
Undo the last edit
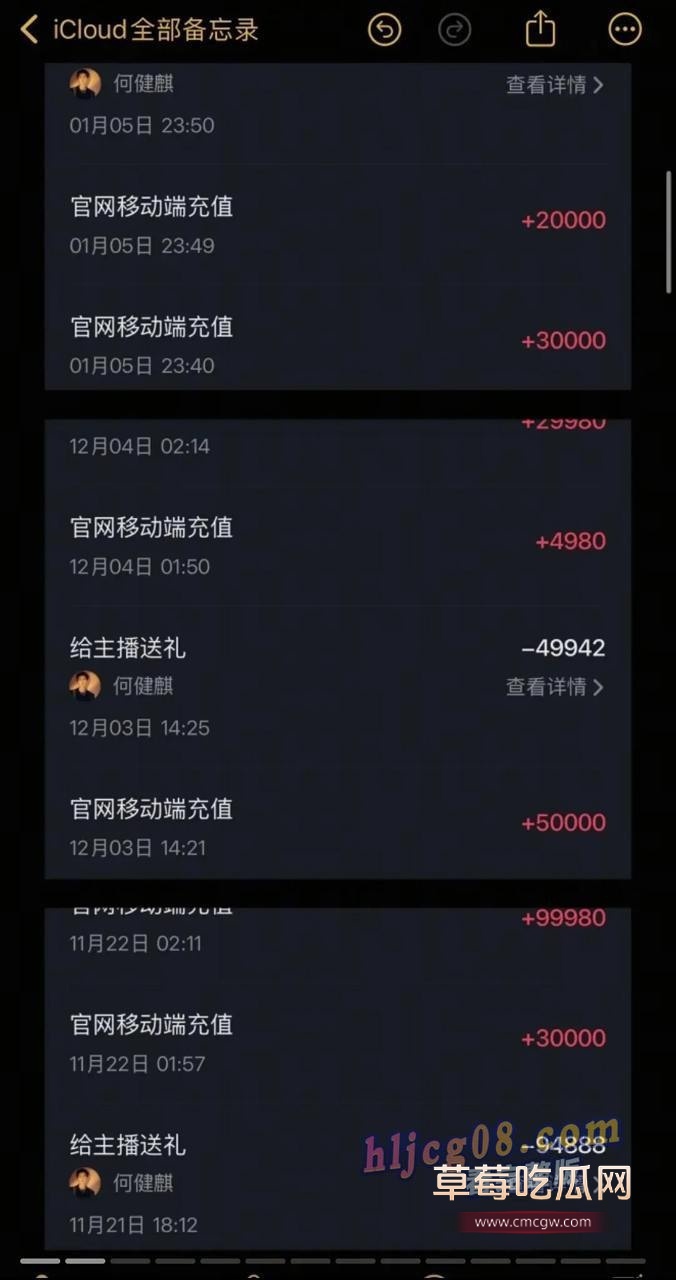click(384, 30)
